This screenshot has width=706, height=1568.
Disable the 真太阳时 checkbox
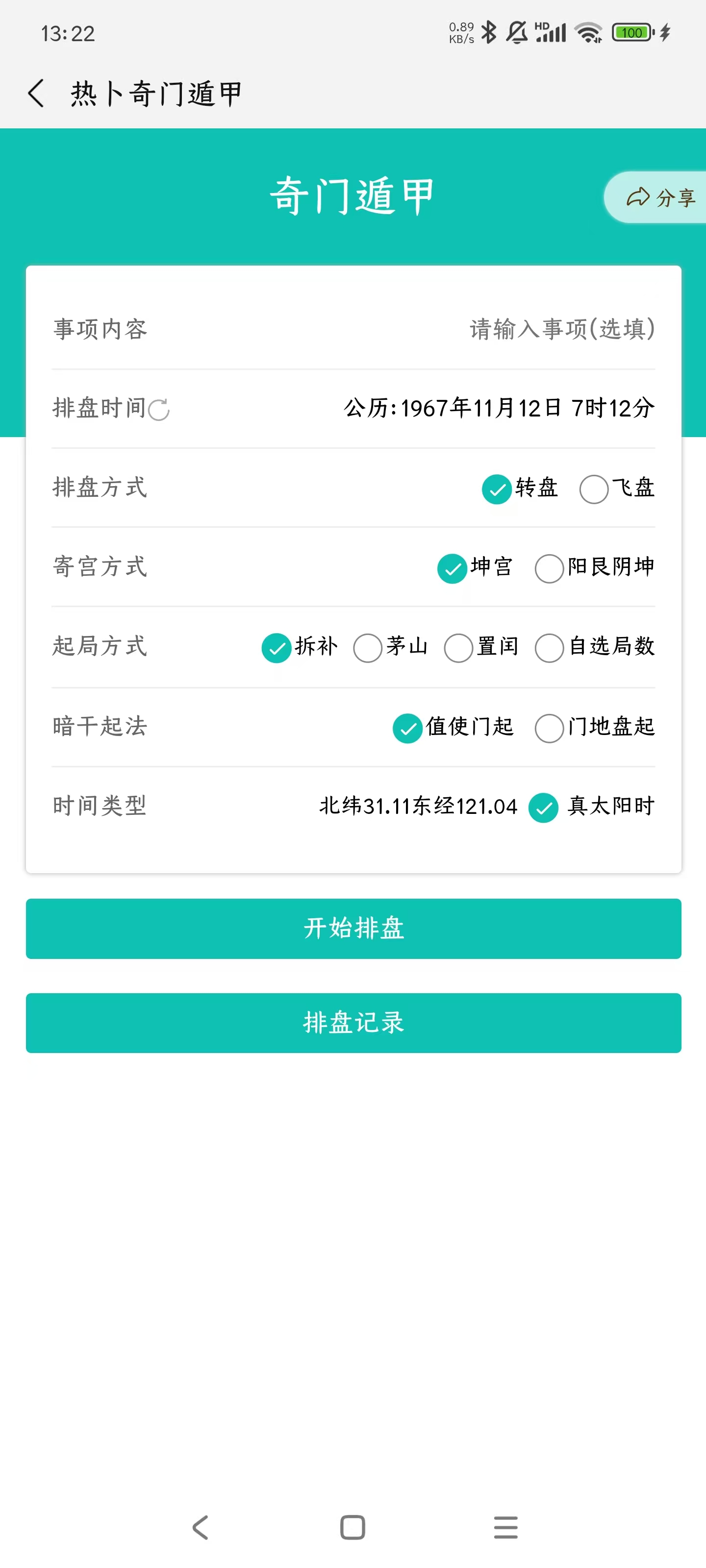click(543, 807)
